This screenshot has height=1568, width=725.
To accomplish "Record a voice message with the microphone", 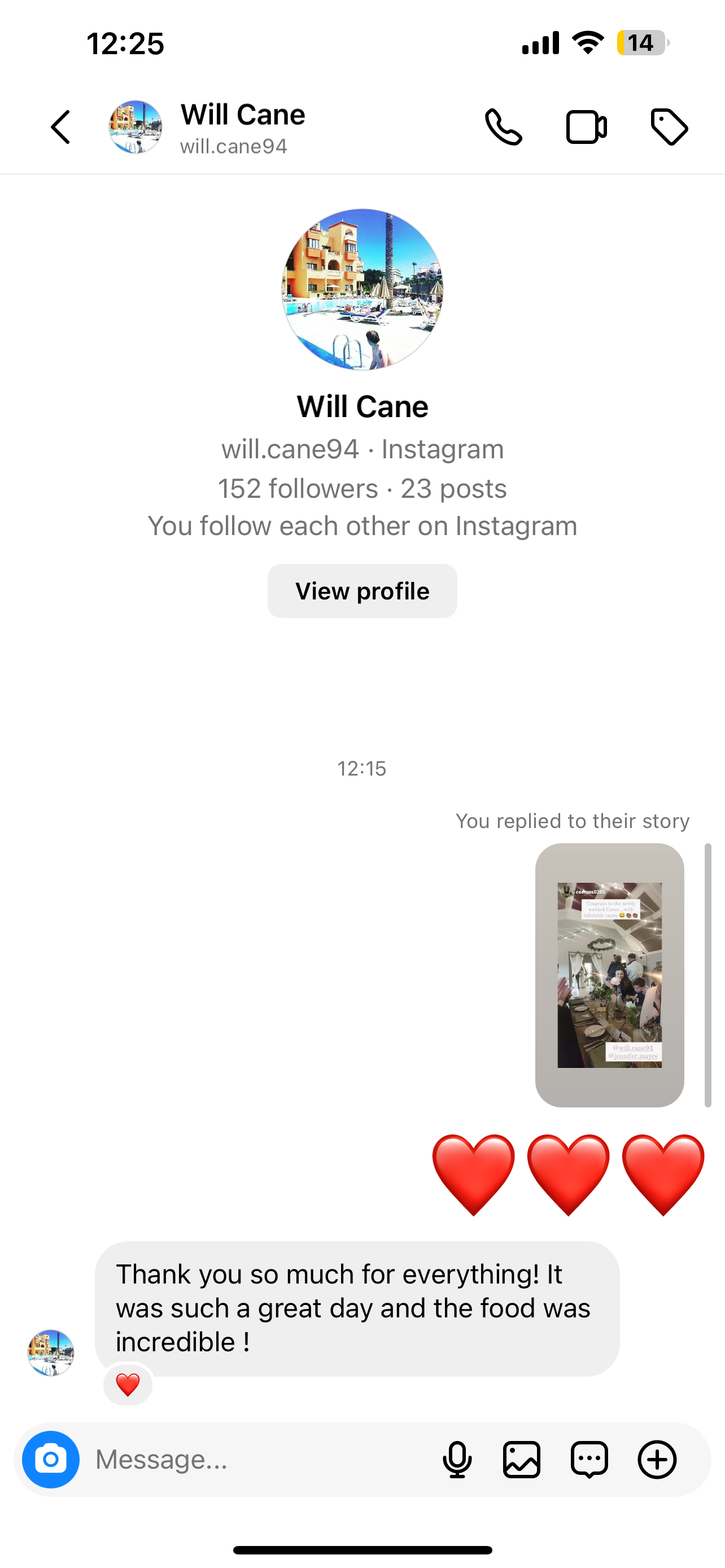I will click(x=457, y=1459).
